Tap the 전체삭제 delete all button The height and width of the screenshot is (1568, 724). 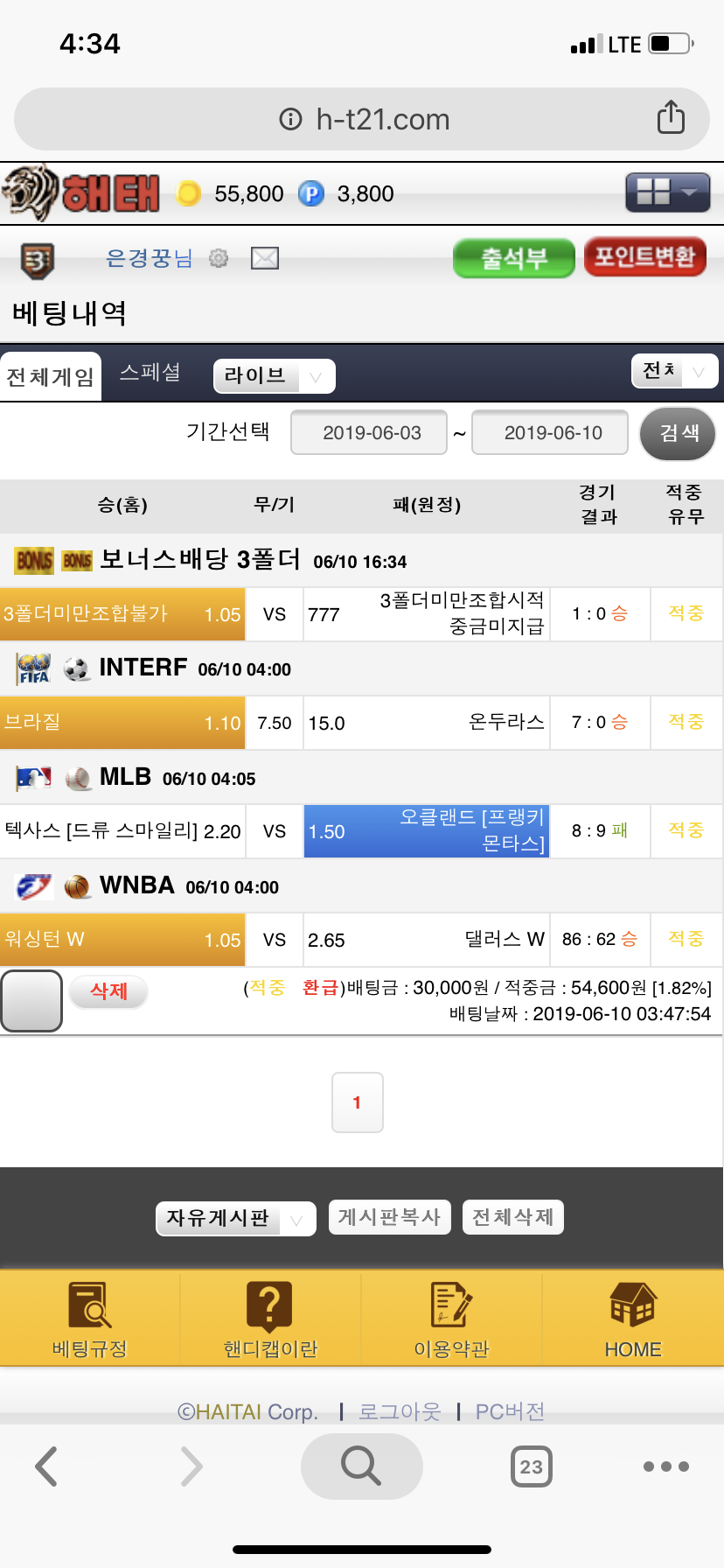[512, 1217]
